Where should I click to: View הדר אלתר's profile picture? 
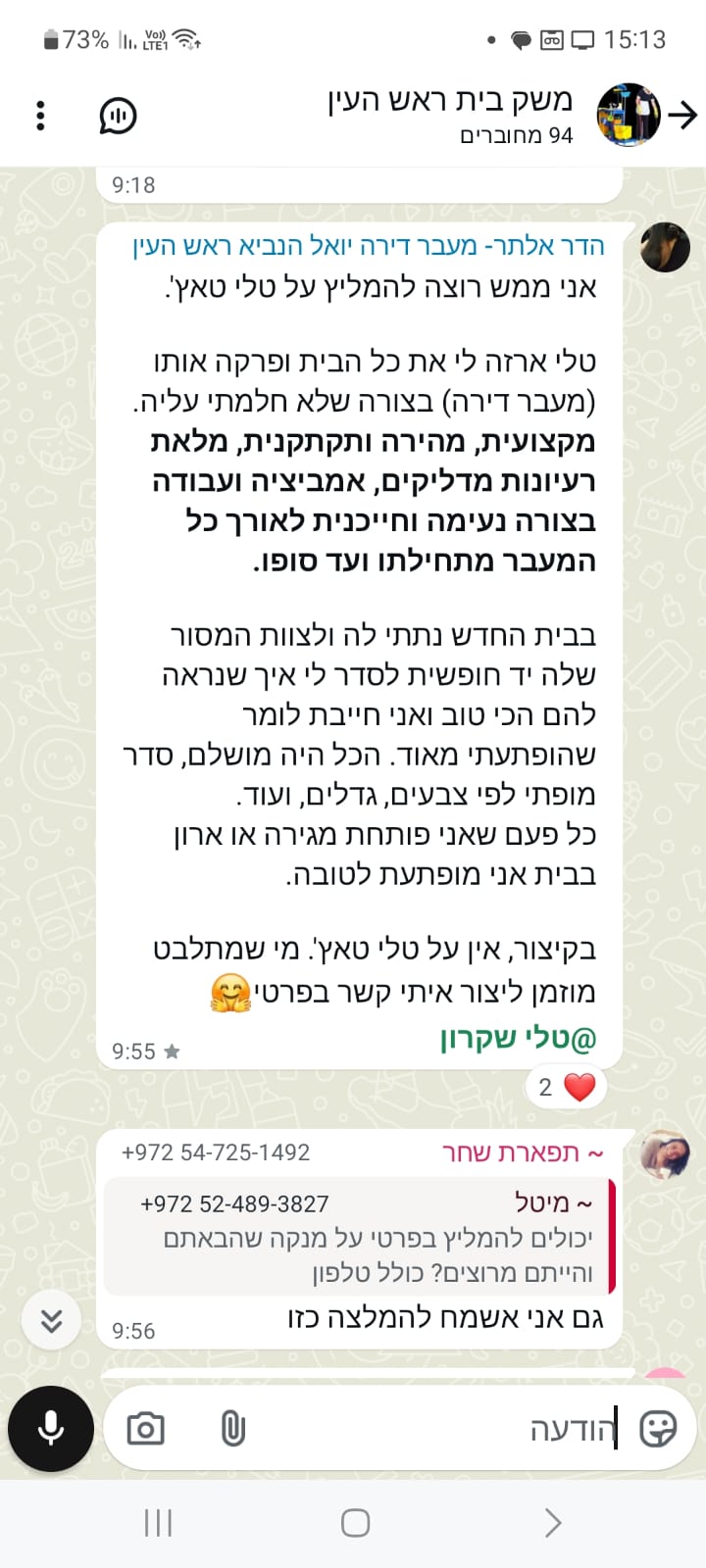point(665,247)
